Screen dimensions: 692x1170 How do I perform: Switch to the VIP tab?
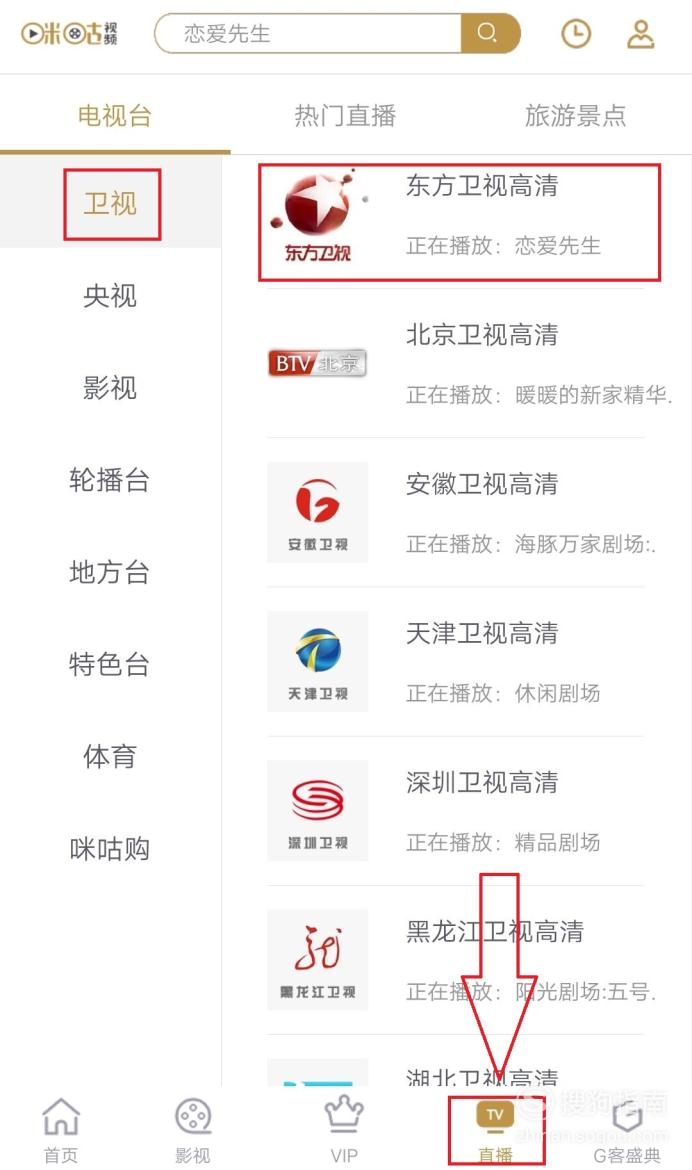click(x=344, y=1130)
